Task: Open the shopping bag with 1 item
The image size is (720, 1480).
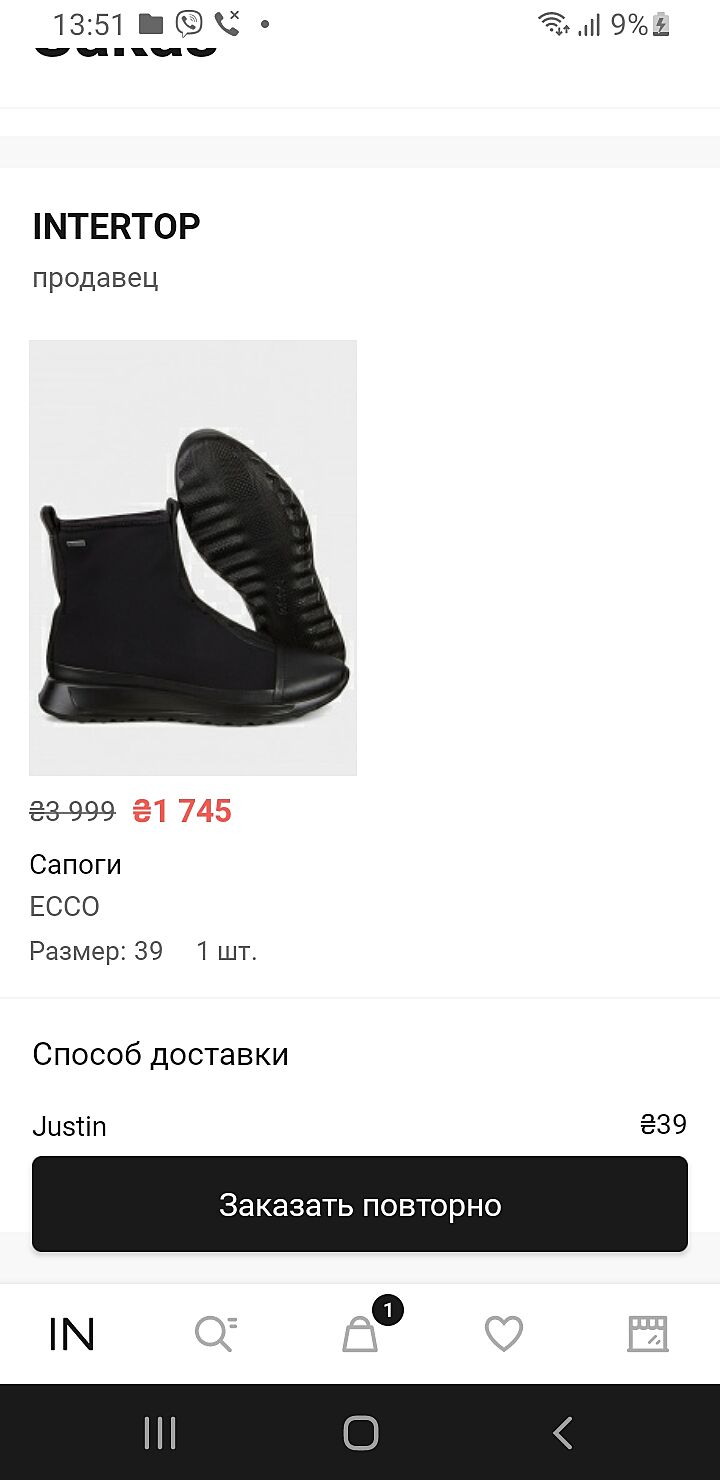Action: point(361,1334)
